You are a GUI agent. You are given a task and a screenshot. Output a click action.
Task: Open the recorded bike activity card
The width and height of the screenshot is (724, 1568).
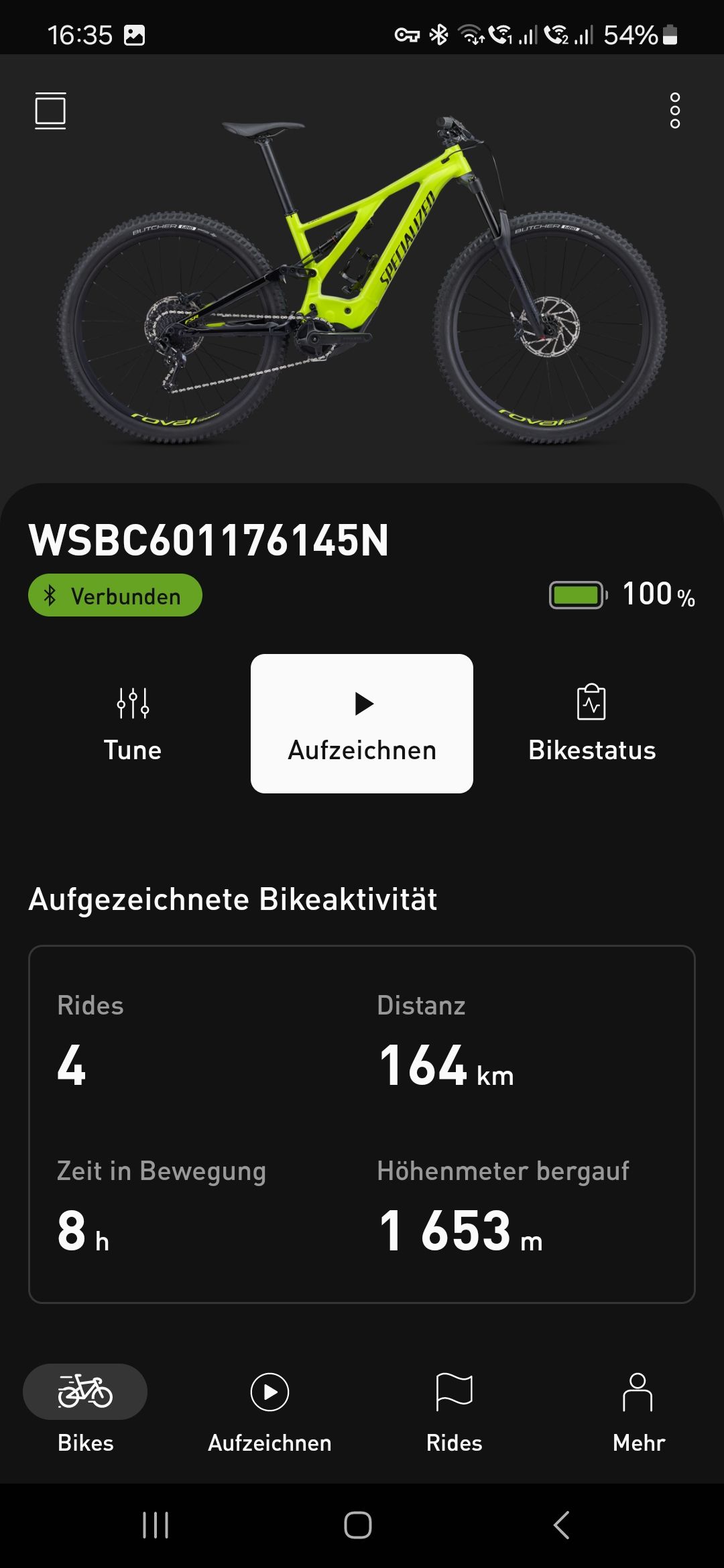tap(362, 1124)
